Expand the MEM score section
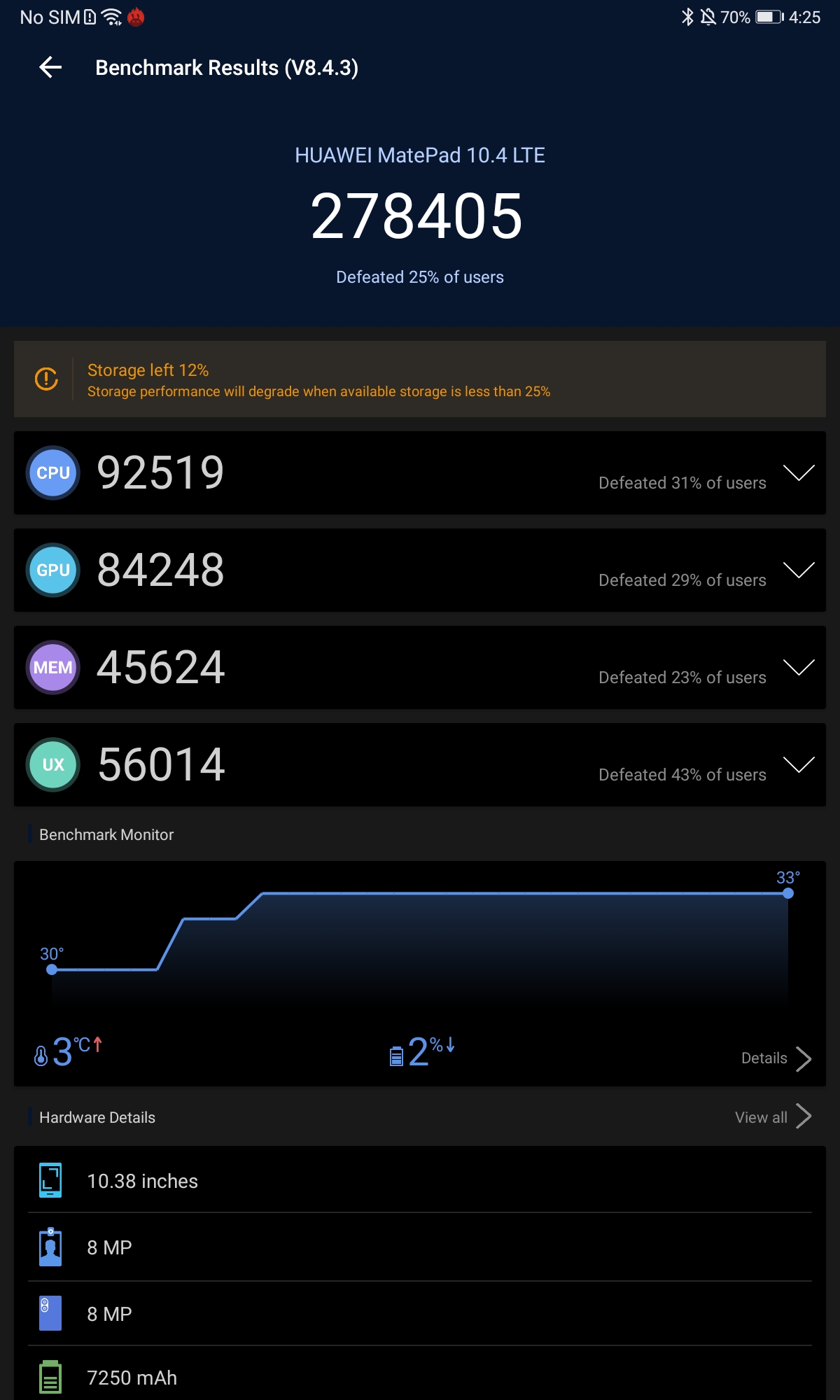Image resolution: width=840 pixels, height=1400 pixels. (x=799, y=668)
